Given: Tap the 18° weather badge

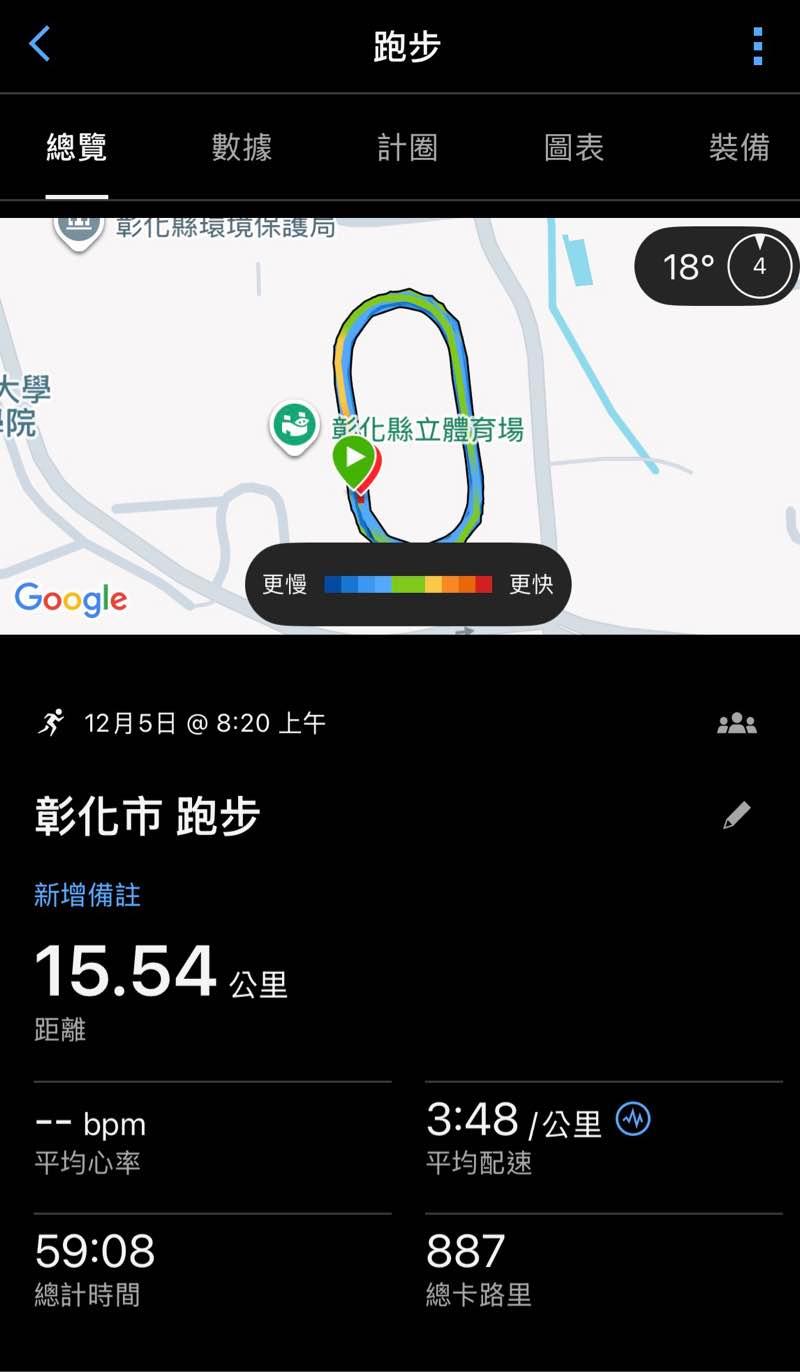Looking at the screenshot, I should click(x=716, y=266).
